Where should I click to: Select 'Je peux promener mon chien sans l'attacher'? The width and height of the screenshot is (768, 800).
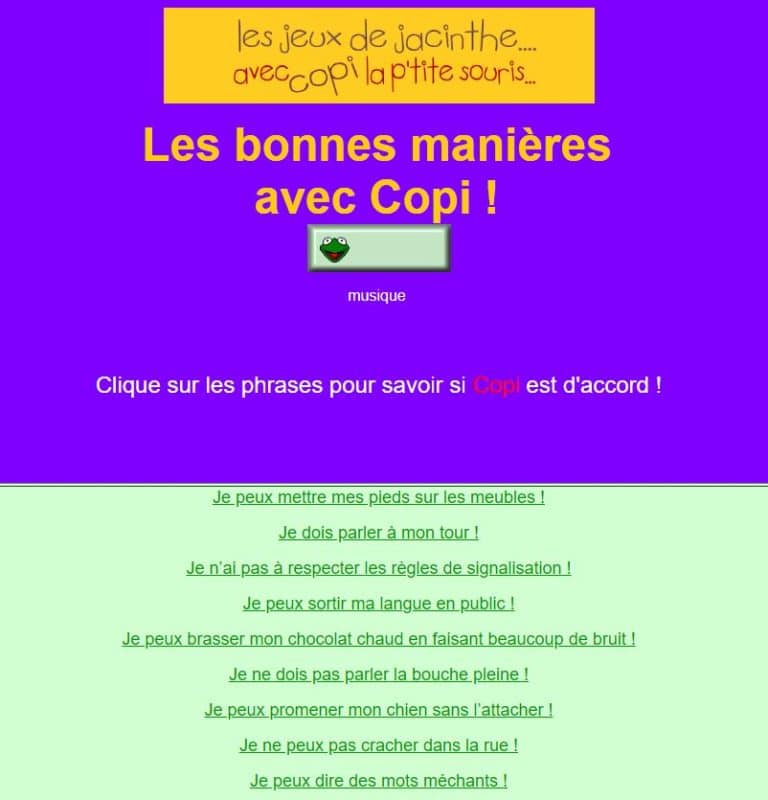(x=378, y=710)
